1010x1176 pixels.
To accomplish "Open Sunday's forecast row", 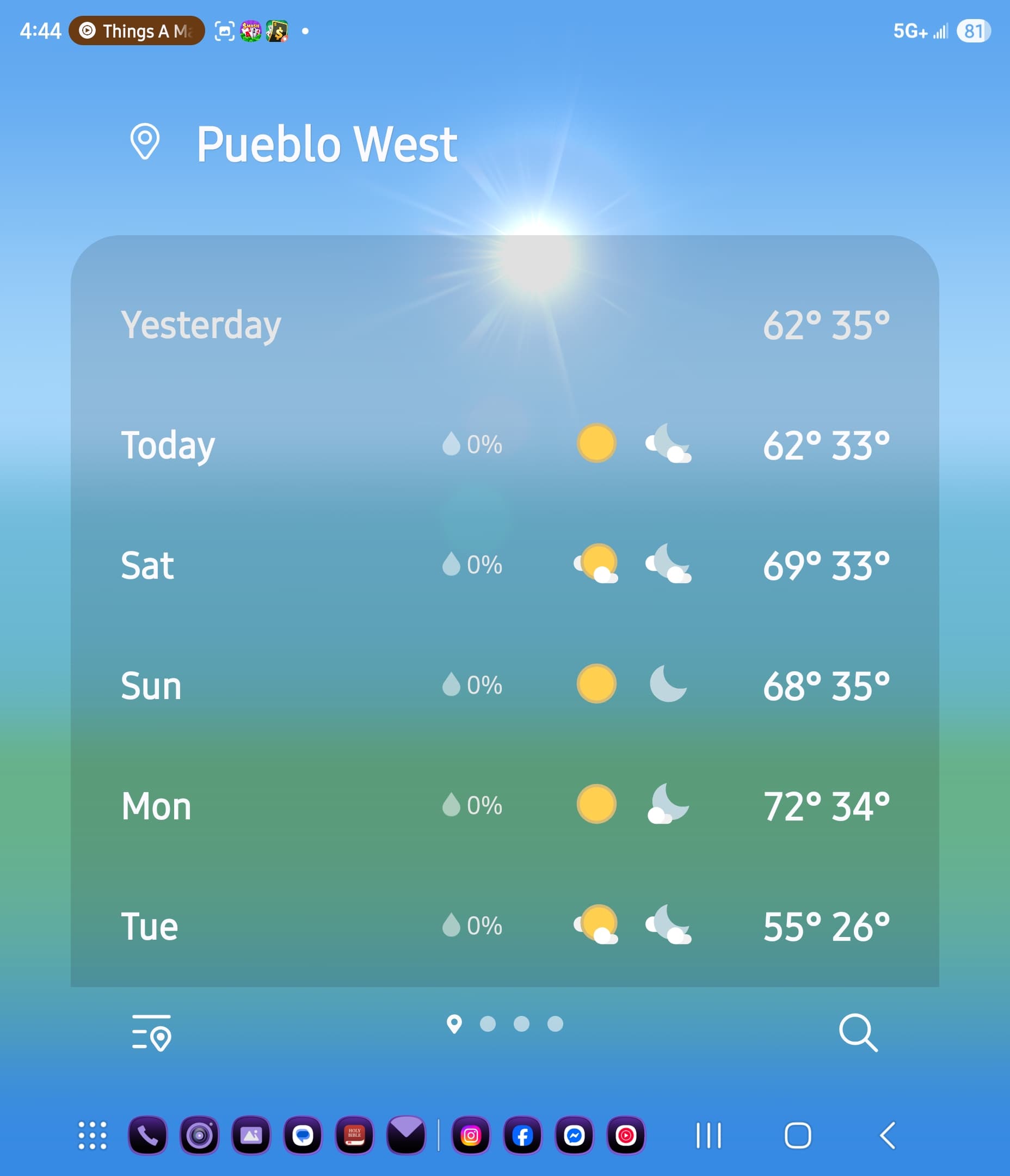I will pos(504,685).
